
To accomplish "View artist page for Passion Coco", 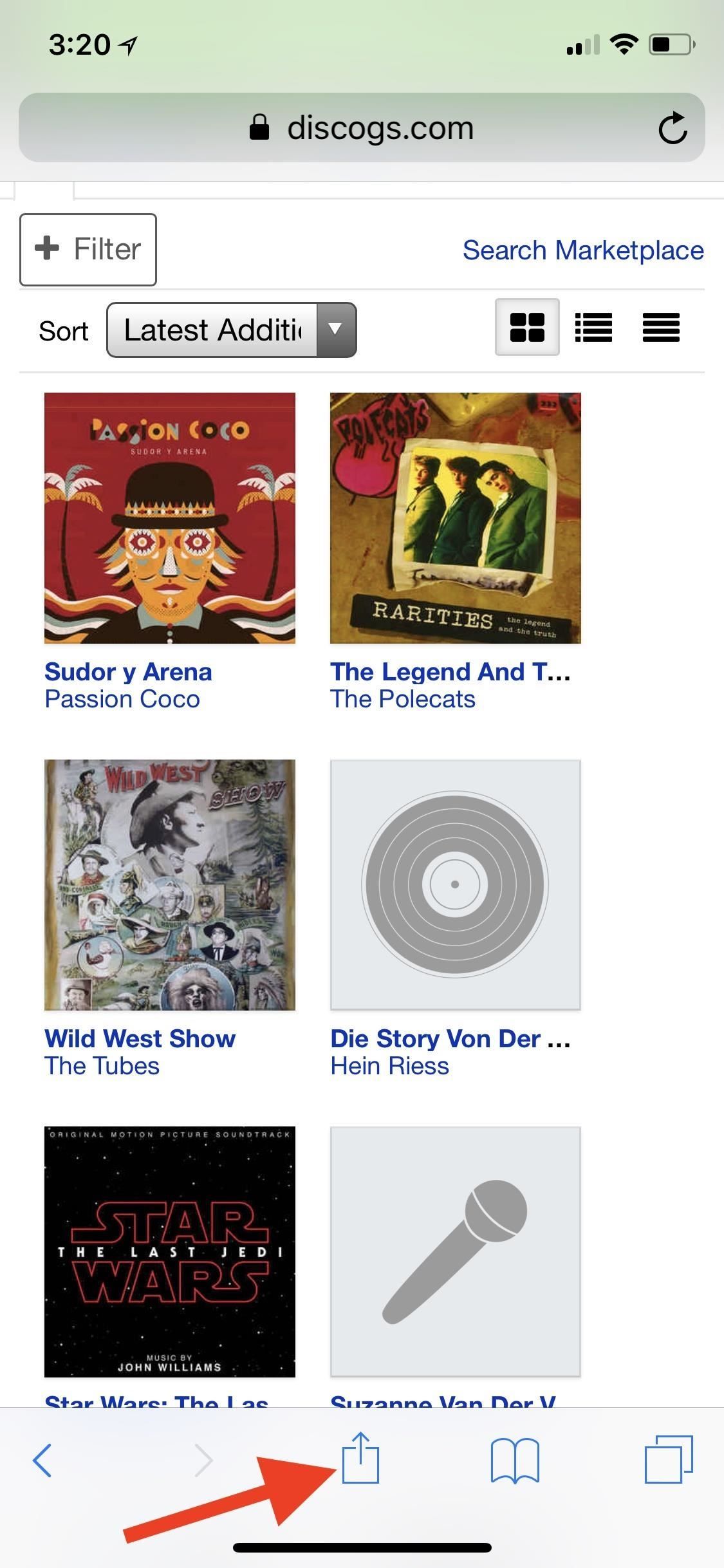I will [122, 699].
